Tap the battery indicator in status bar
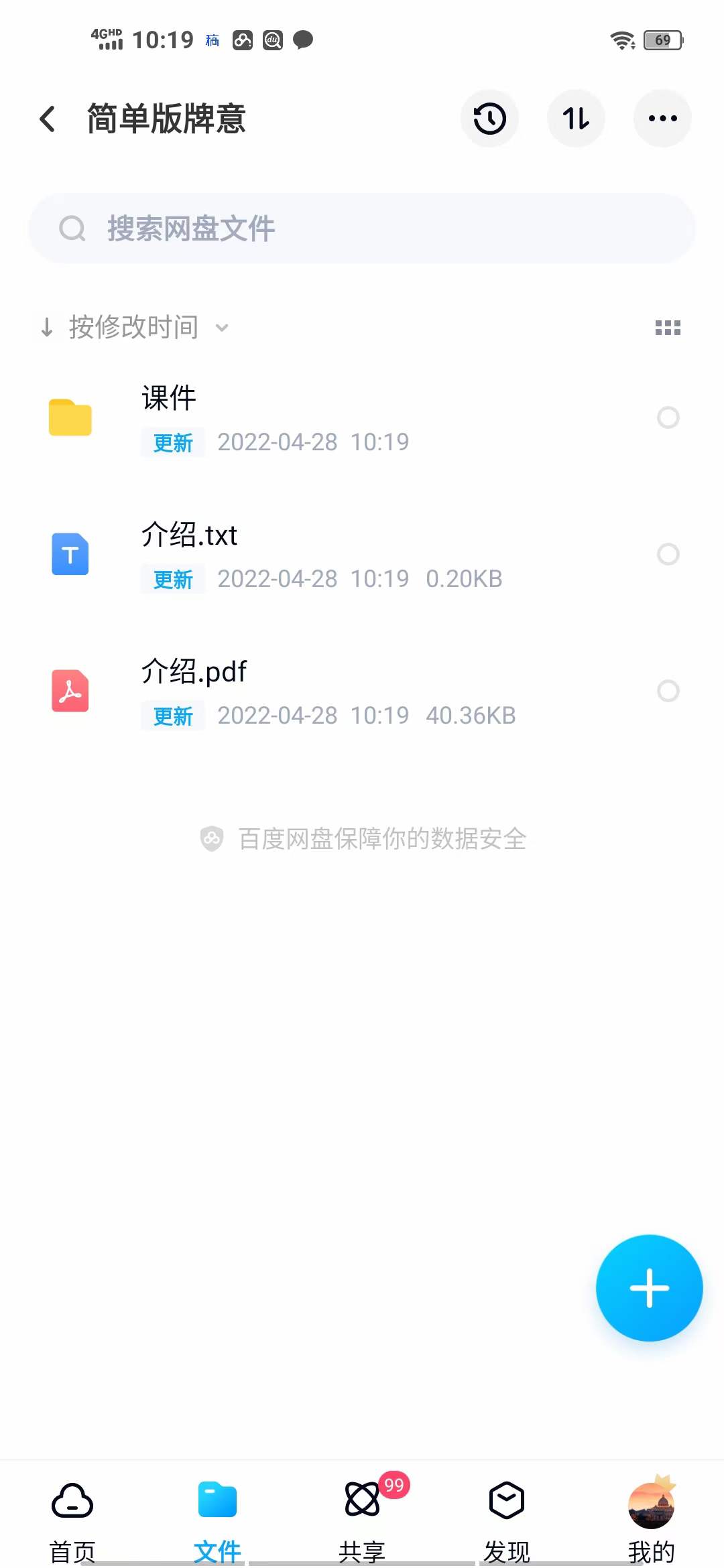This screenshot has height=1568, width=724. (x=662, y=40)
